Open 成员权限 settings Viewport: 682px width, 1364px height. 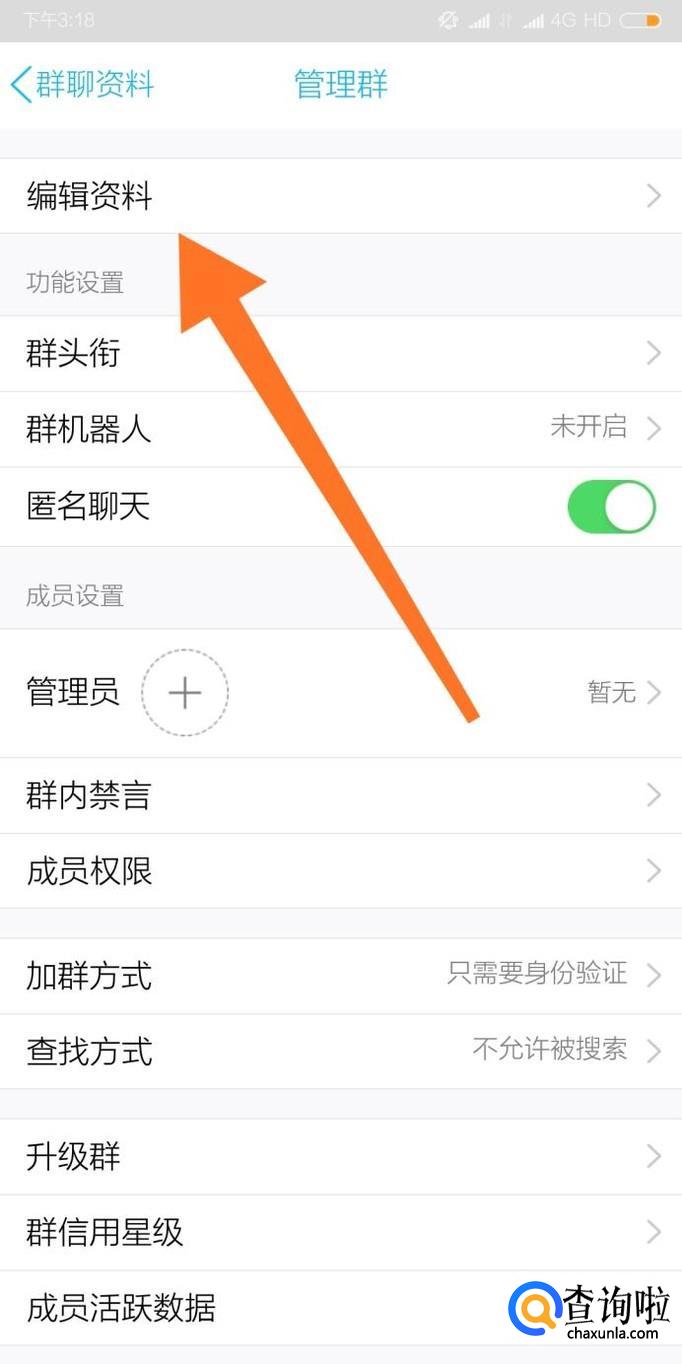(341, 871)
